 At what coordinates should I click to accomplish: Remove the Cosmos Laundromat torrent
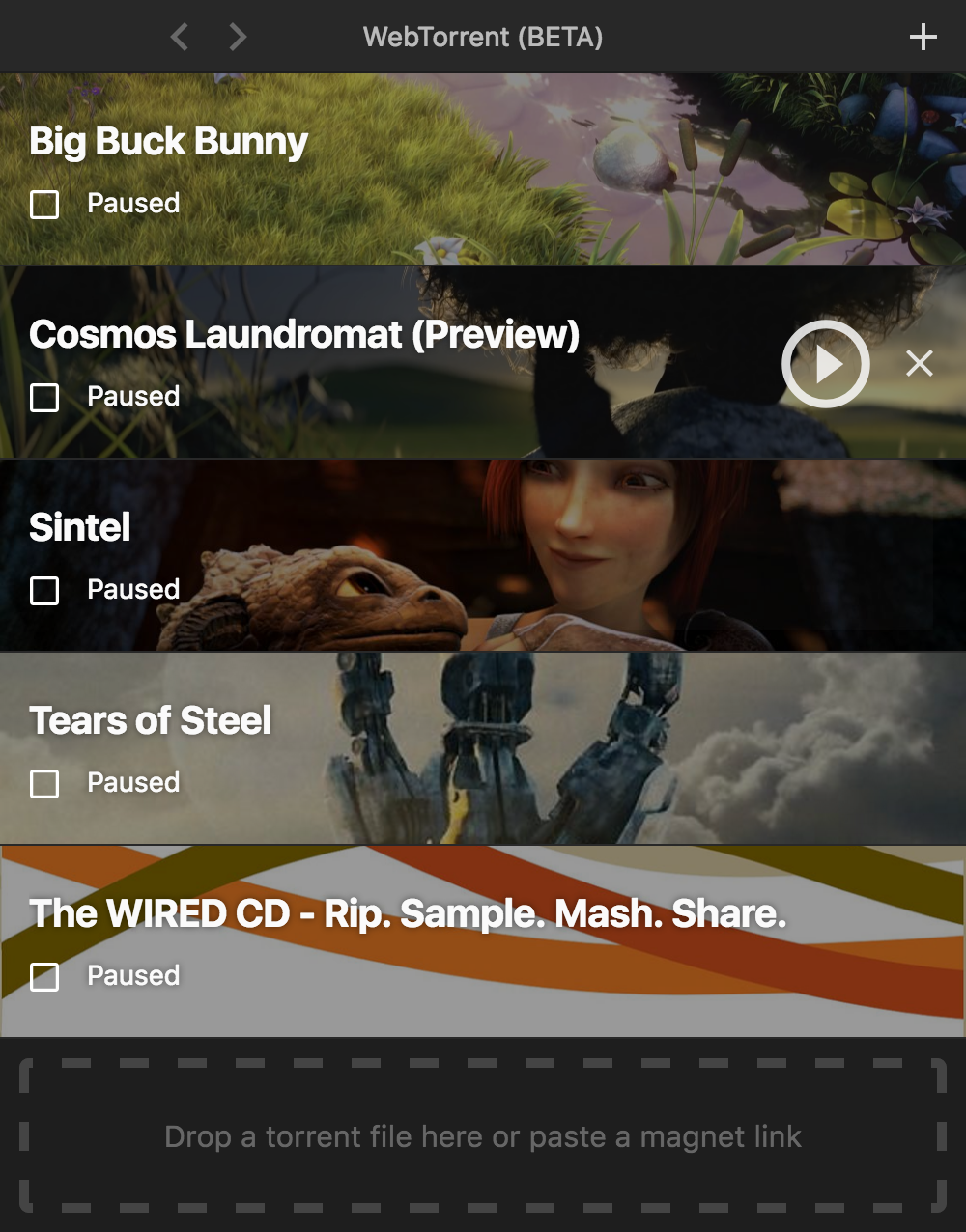click(920, 363)
